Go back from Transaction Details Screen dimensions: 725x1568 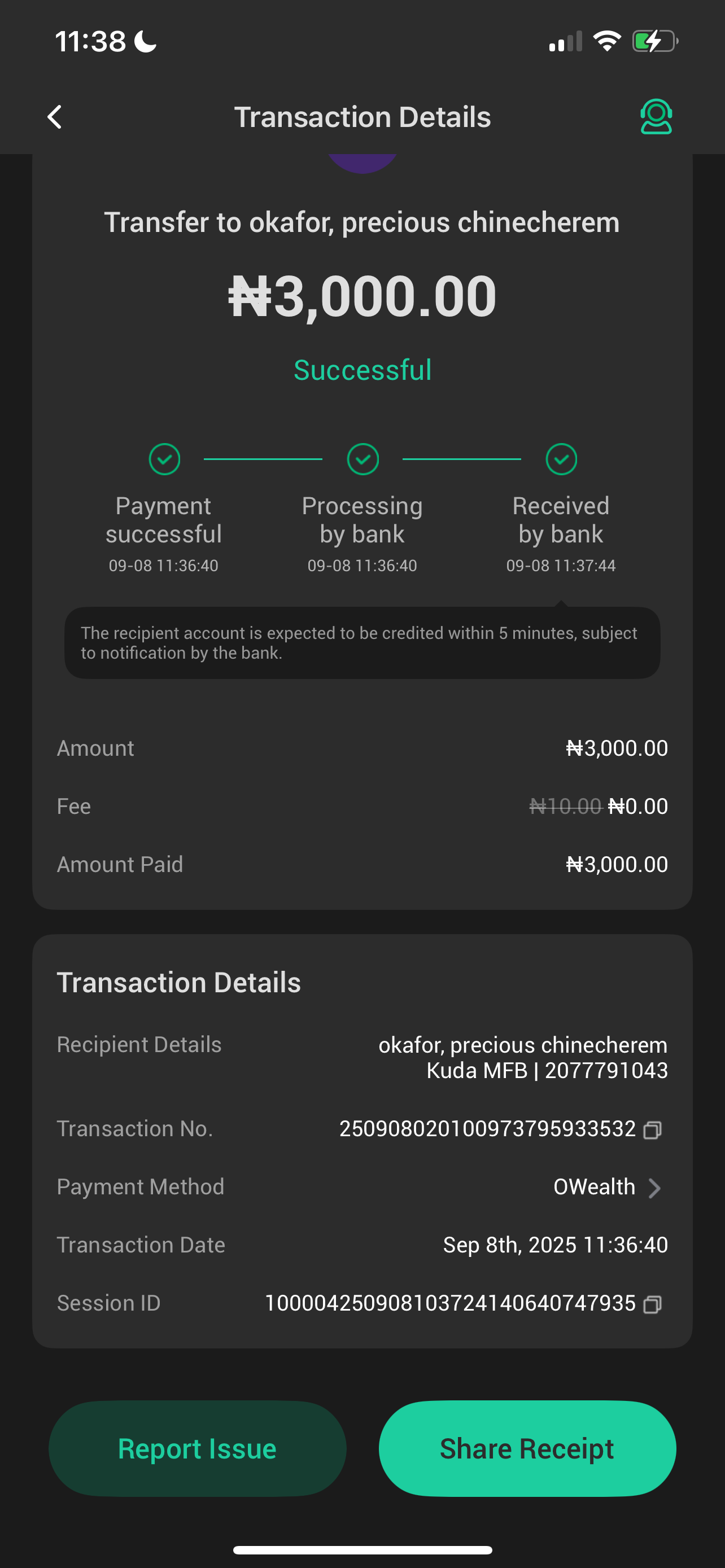(55, 117)
